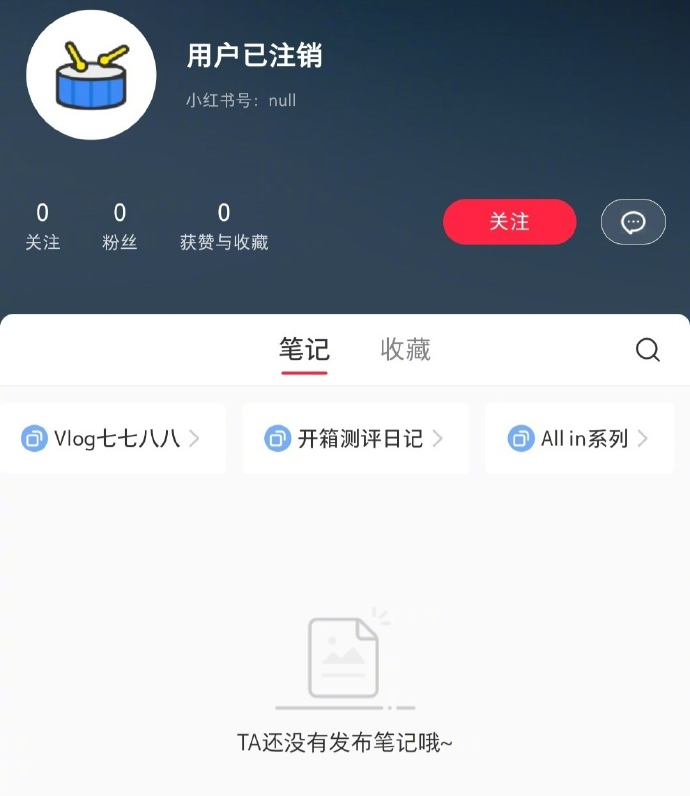Open the chat message icon

point(633,222)
